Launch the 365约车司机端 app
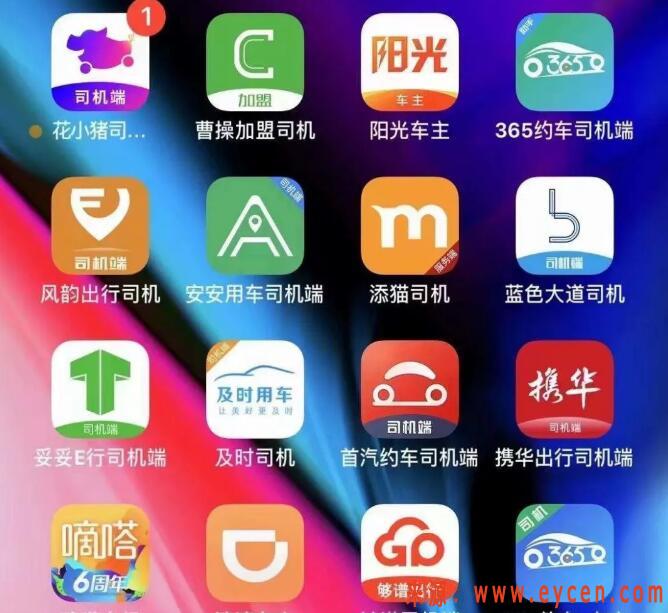Image resolution: width=668 pixels, height=613 pixels. pos(564,62)
